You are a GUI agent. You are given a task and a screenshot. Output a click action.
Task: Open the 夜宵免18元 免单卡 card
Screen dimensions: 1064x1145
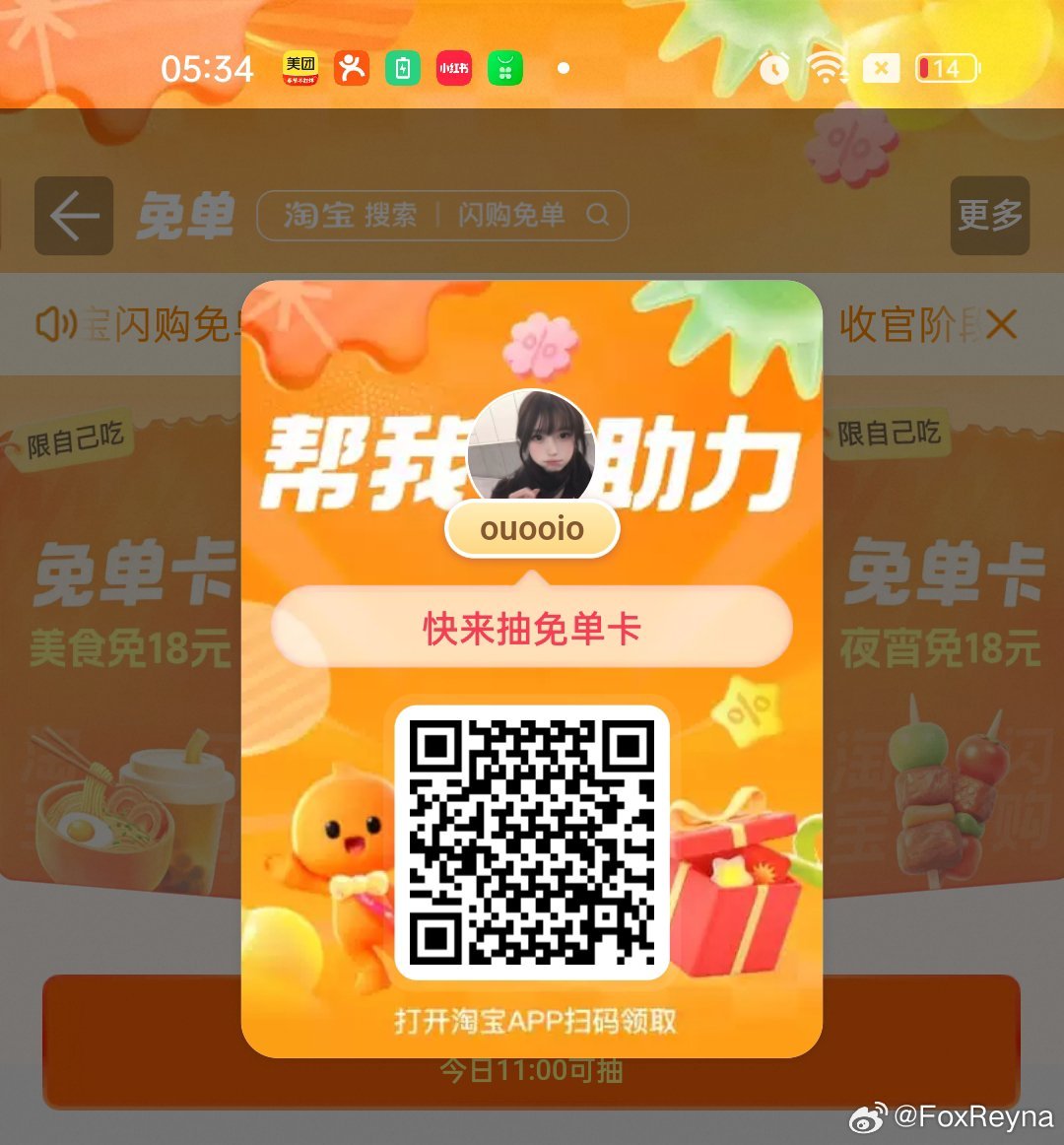[x=941, y=640]
